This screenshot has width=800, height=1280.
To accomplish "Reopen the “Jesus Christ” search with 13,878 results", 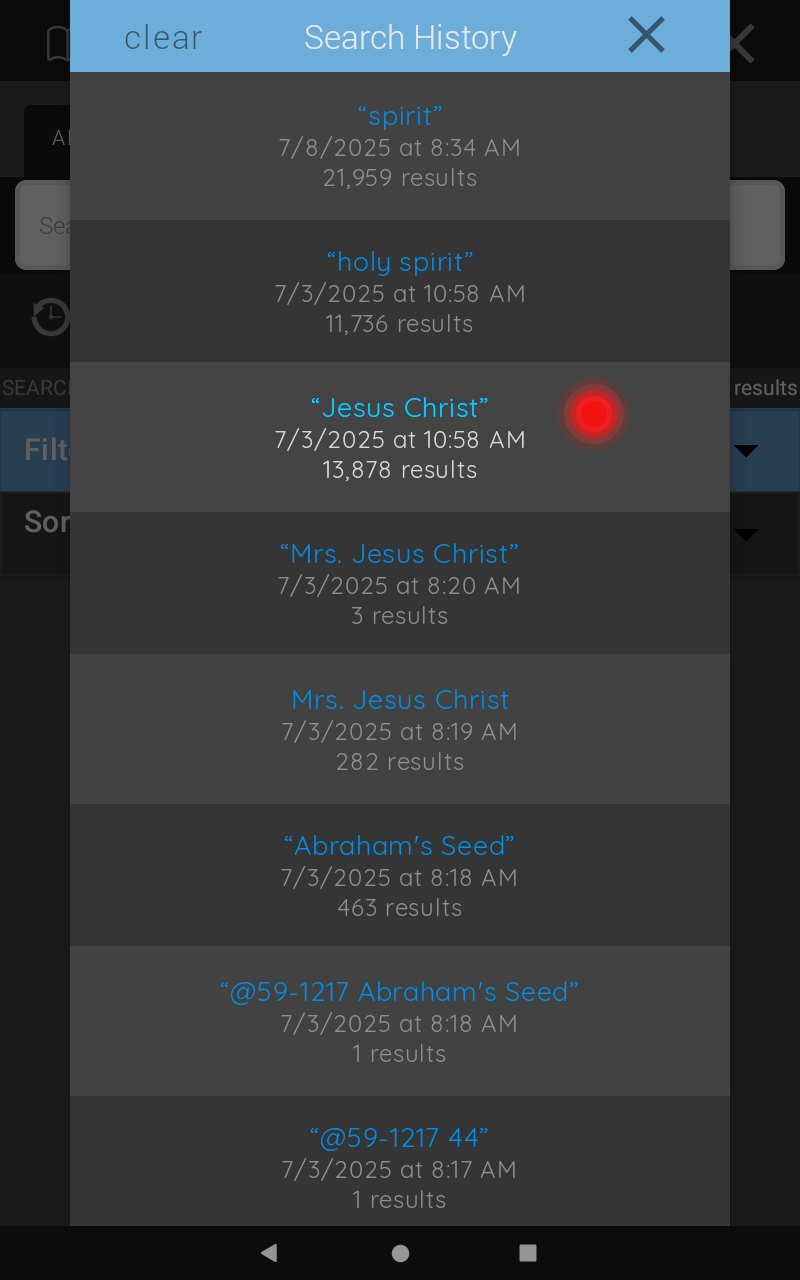I will point(400,438).
